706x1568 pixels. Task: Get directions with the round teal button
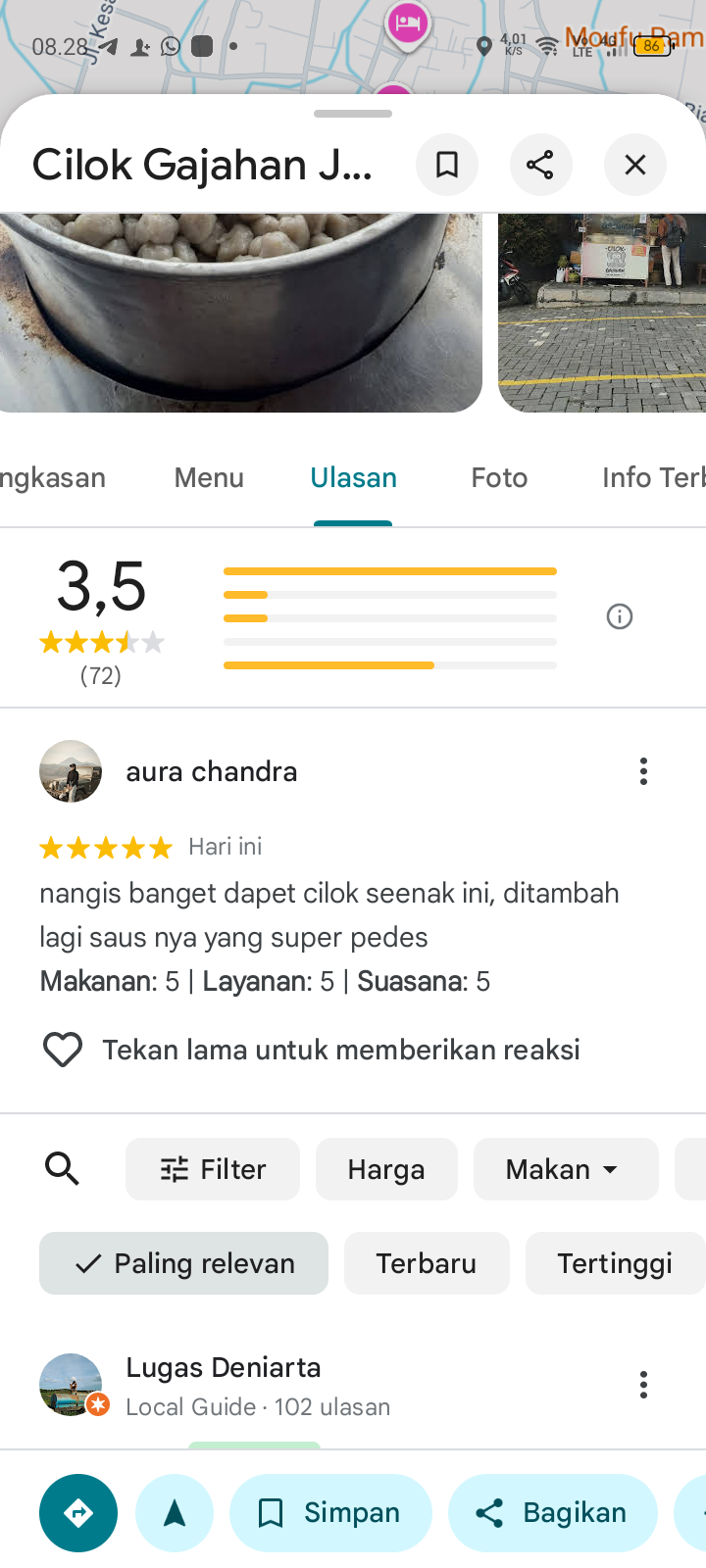click(x=78, y=1513)
